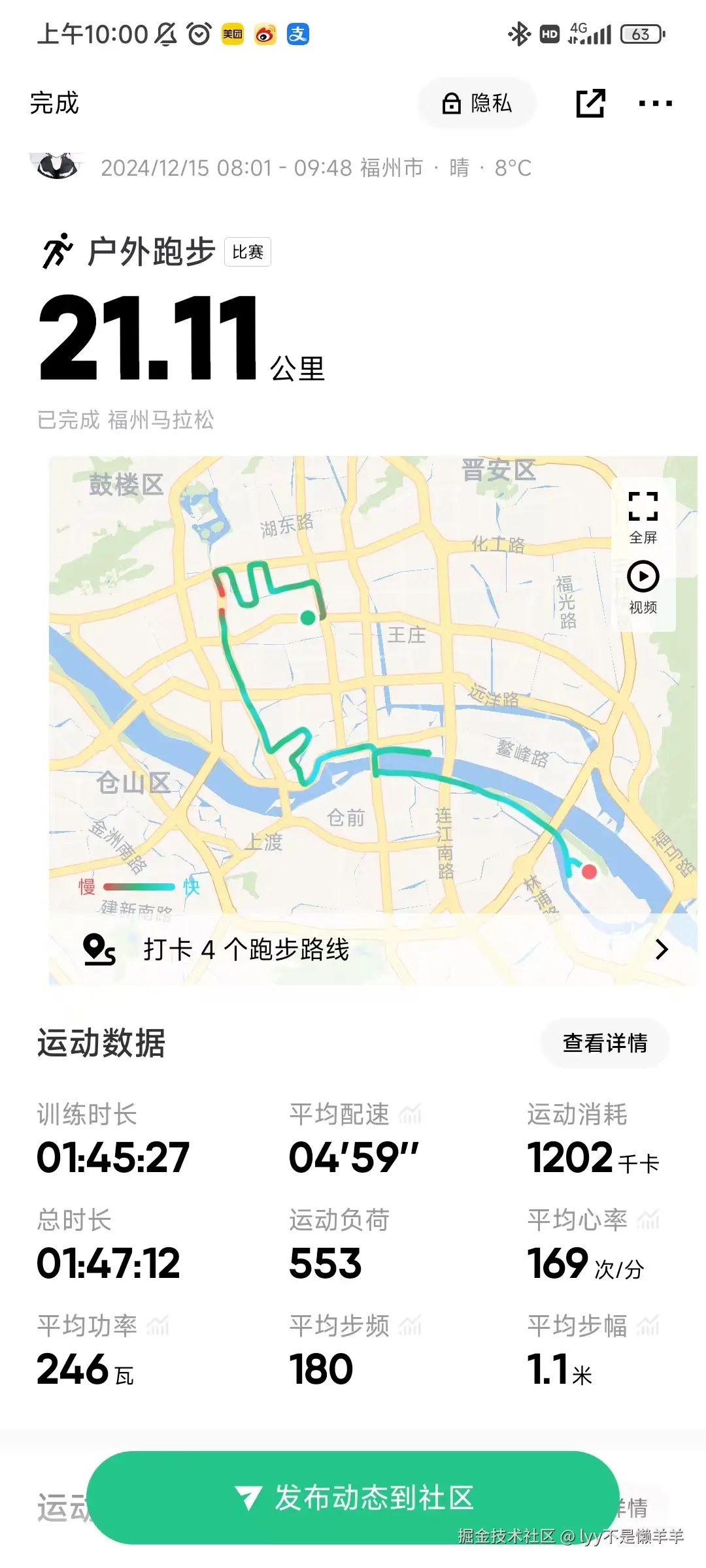706x1568 pixels.
Task: Open the share icon at top right
Action: (592, 103)
